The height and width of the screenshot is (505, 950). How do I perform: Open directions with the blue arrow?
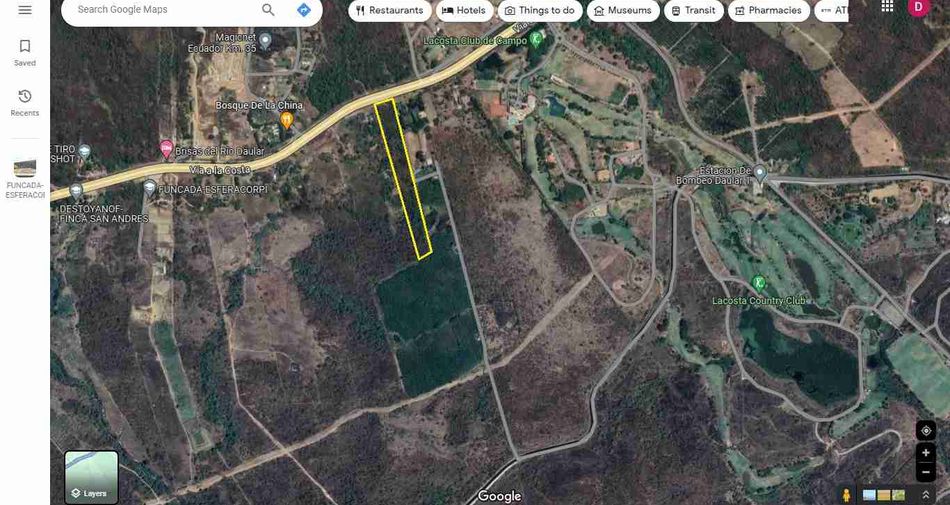(x=304, y=10)
